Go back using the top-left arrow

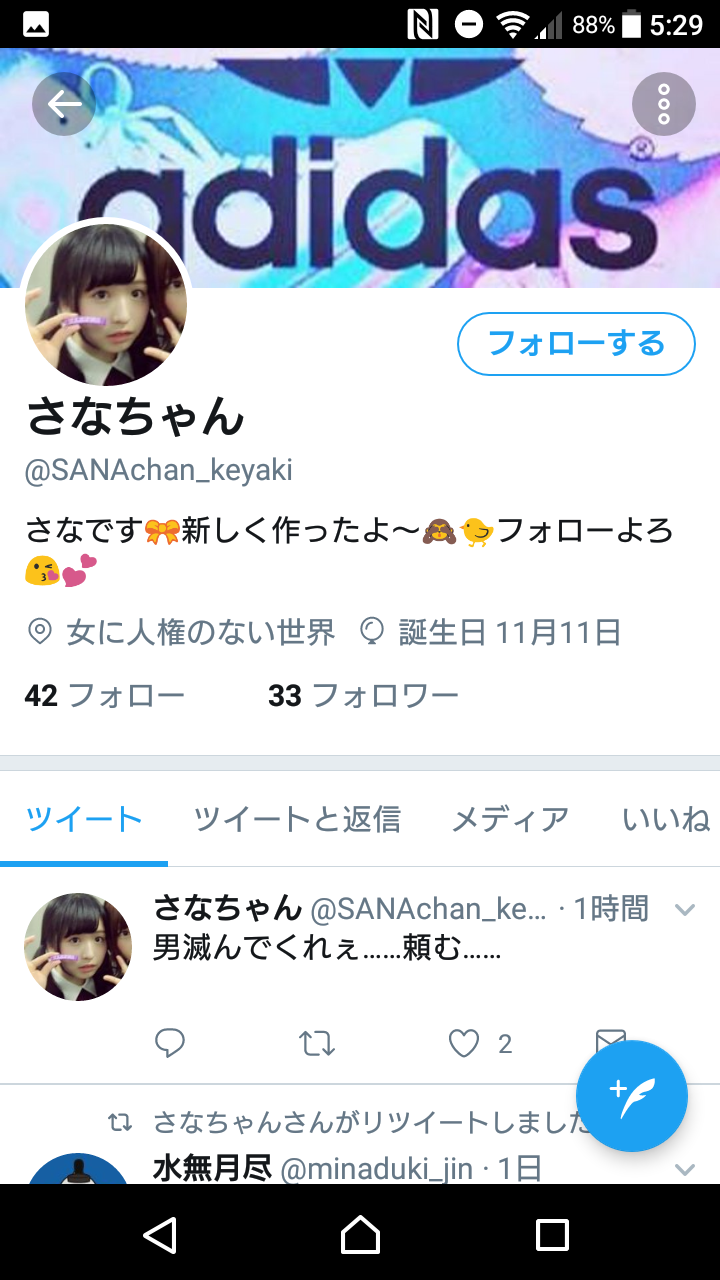pyautogui.click(x=64, y=104)
